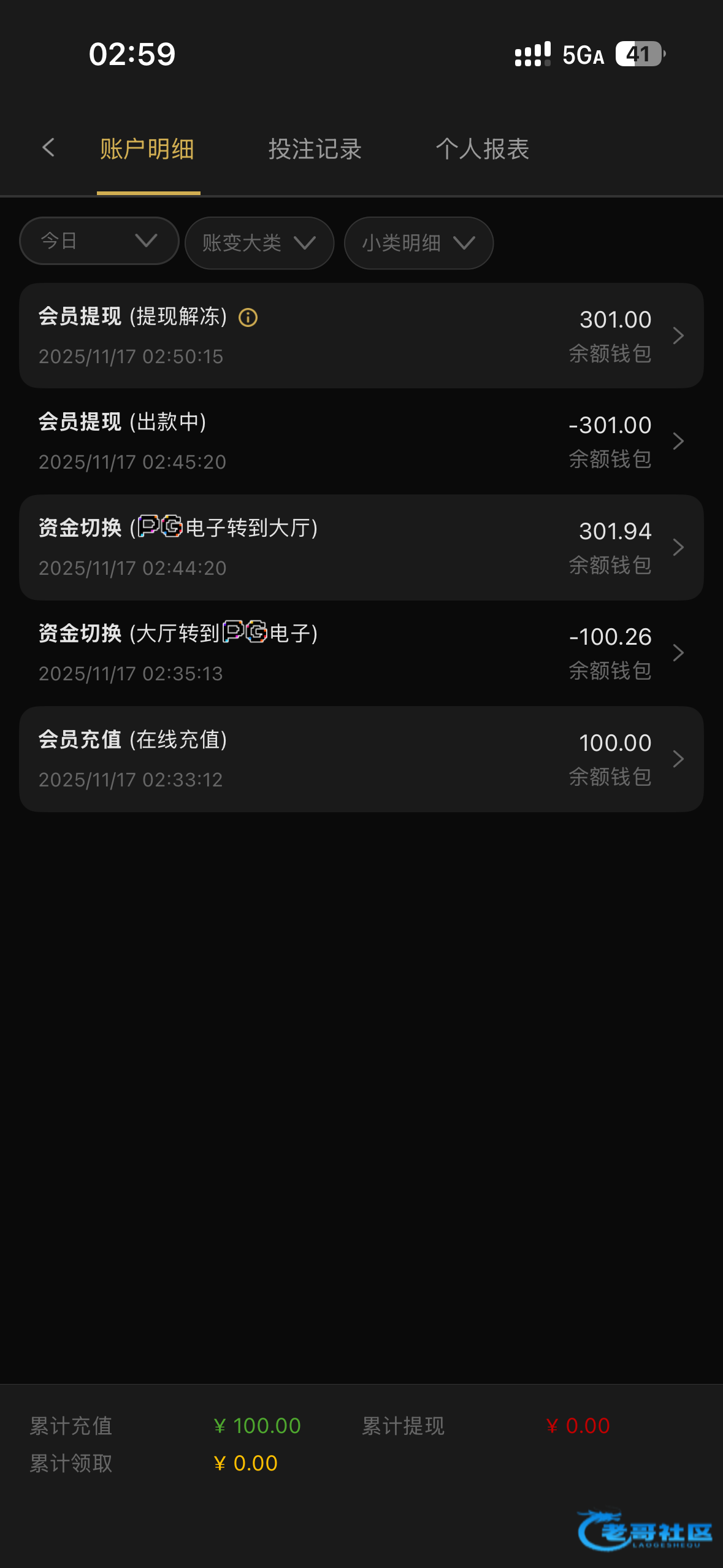Expand the 今日 date dropdown

(x=99, y=241)
